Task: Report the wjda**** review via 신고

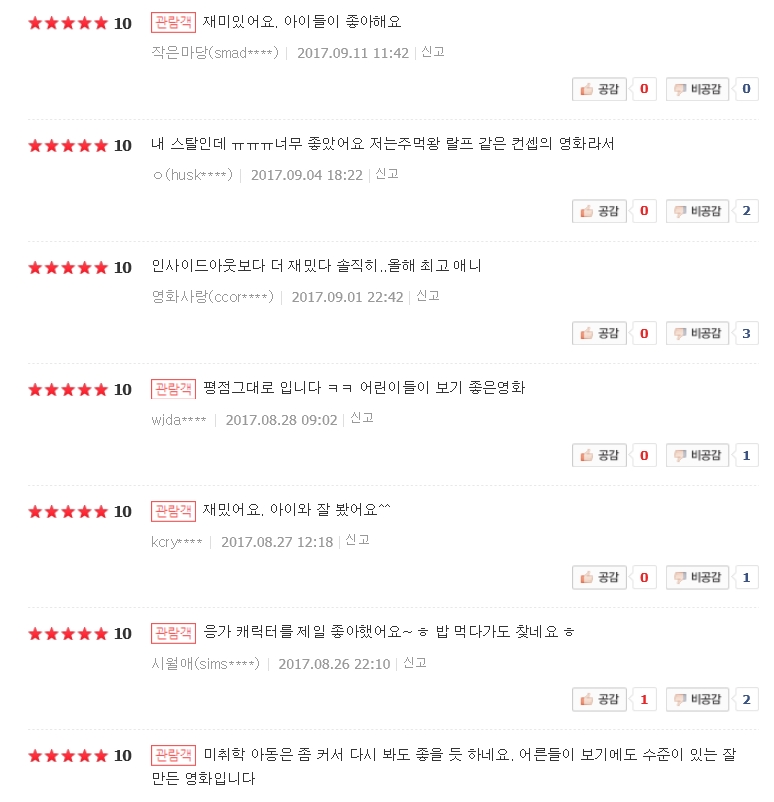Action: [x=362, y=418]
